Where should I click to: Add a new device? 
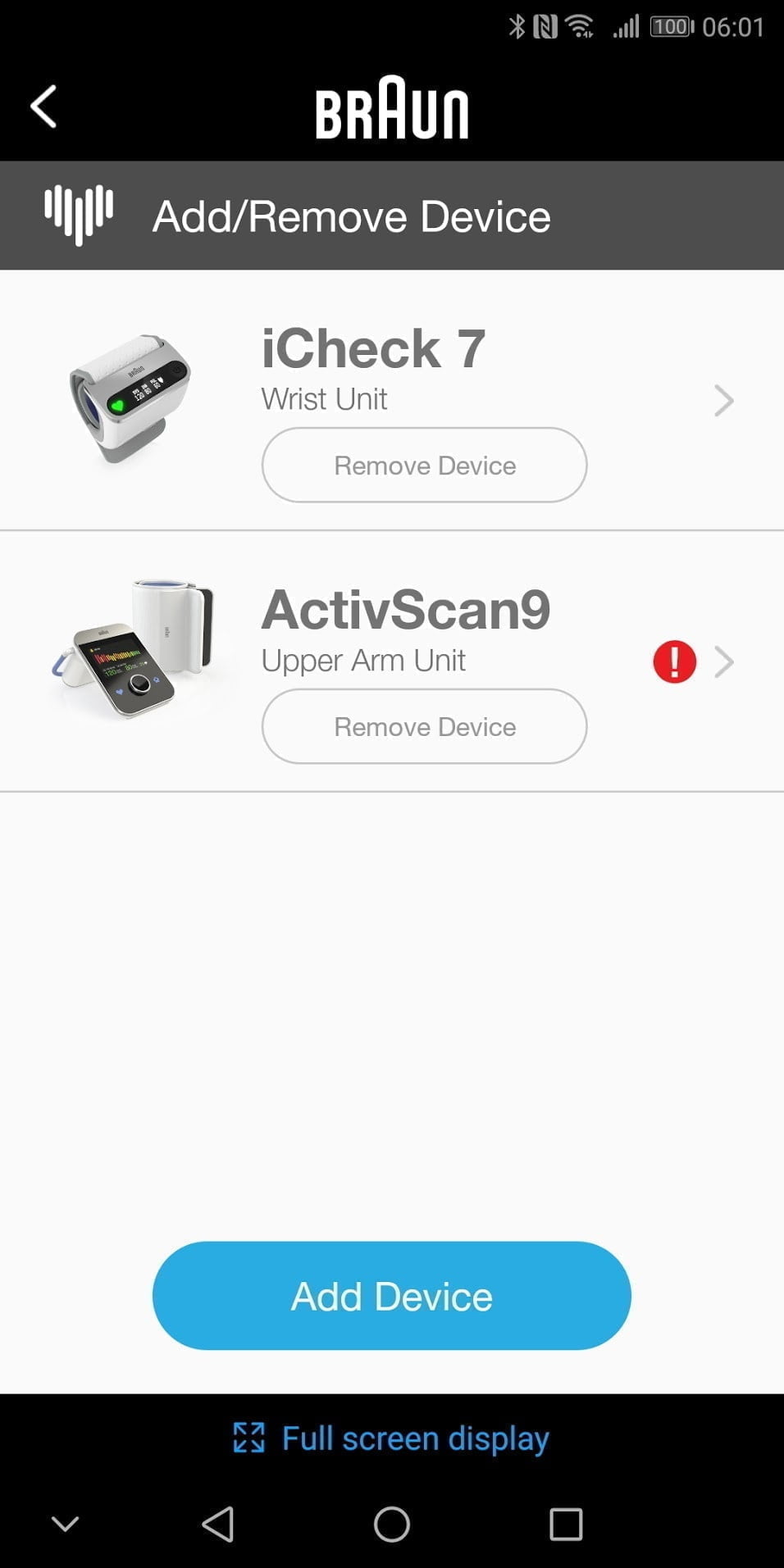(x=391, y=1296)
